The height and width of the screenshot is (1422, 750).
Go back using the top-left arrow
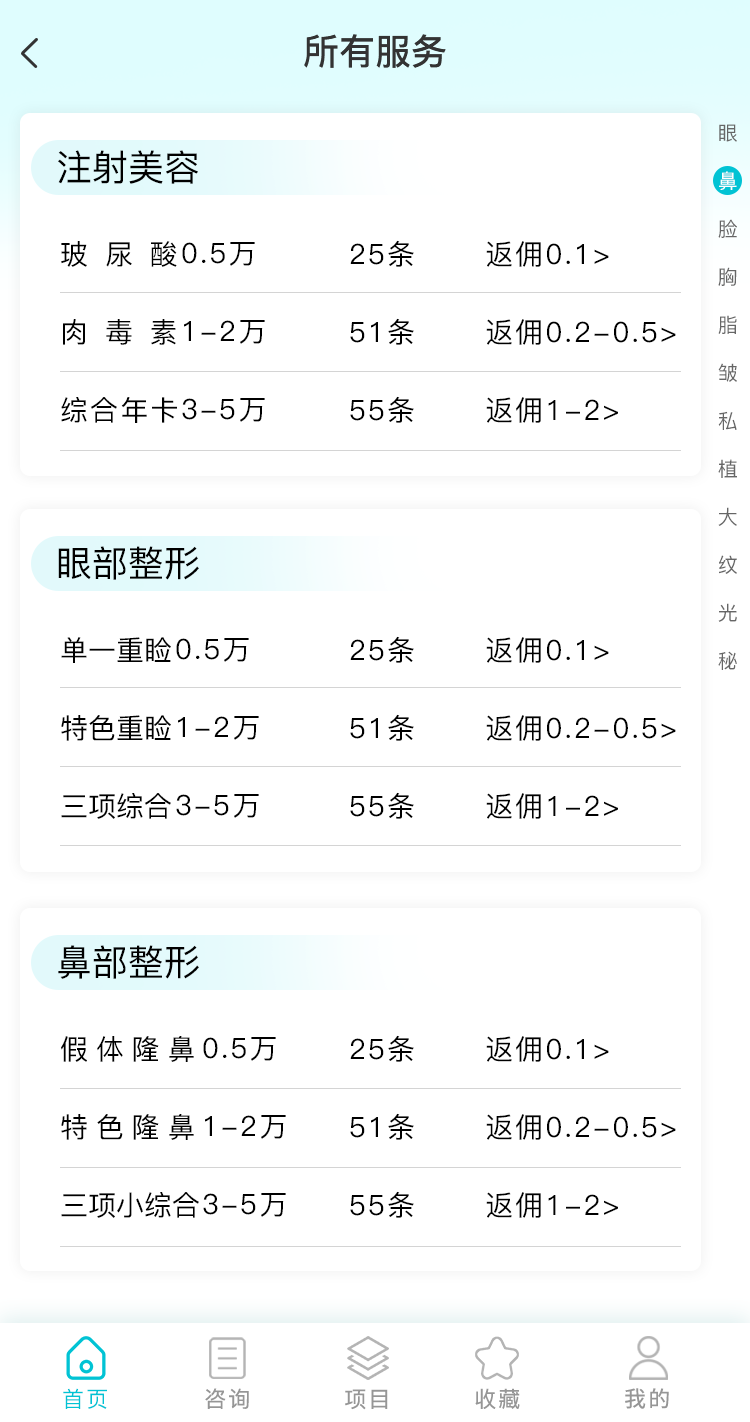pyautogui.click(x=30, y=53)
